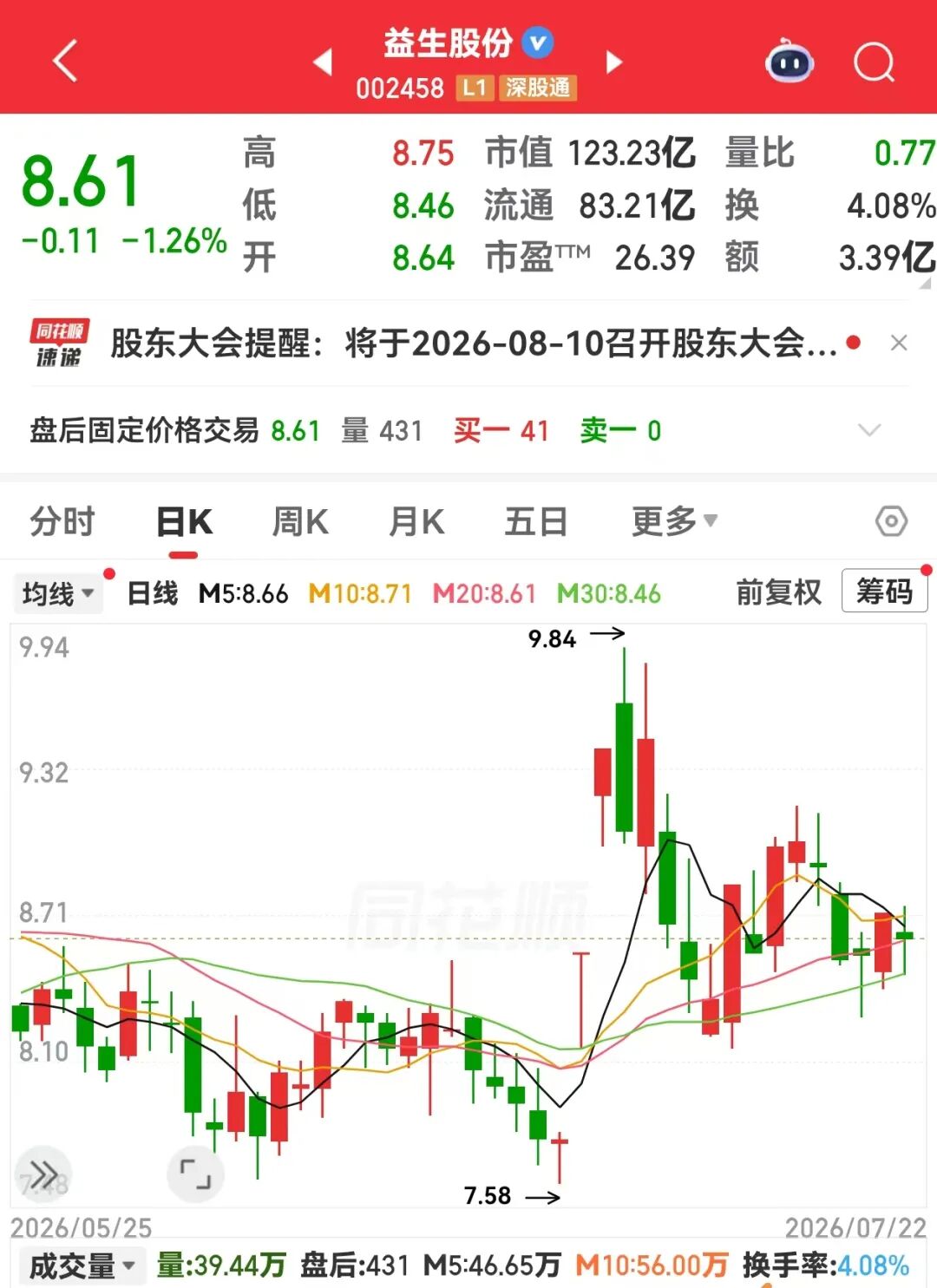Select the 日K tab
The image size is (937, 1288).
[184, 522]
